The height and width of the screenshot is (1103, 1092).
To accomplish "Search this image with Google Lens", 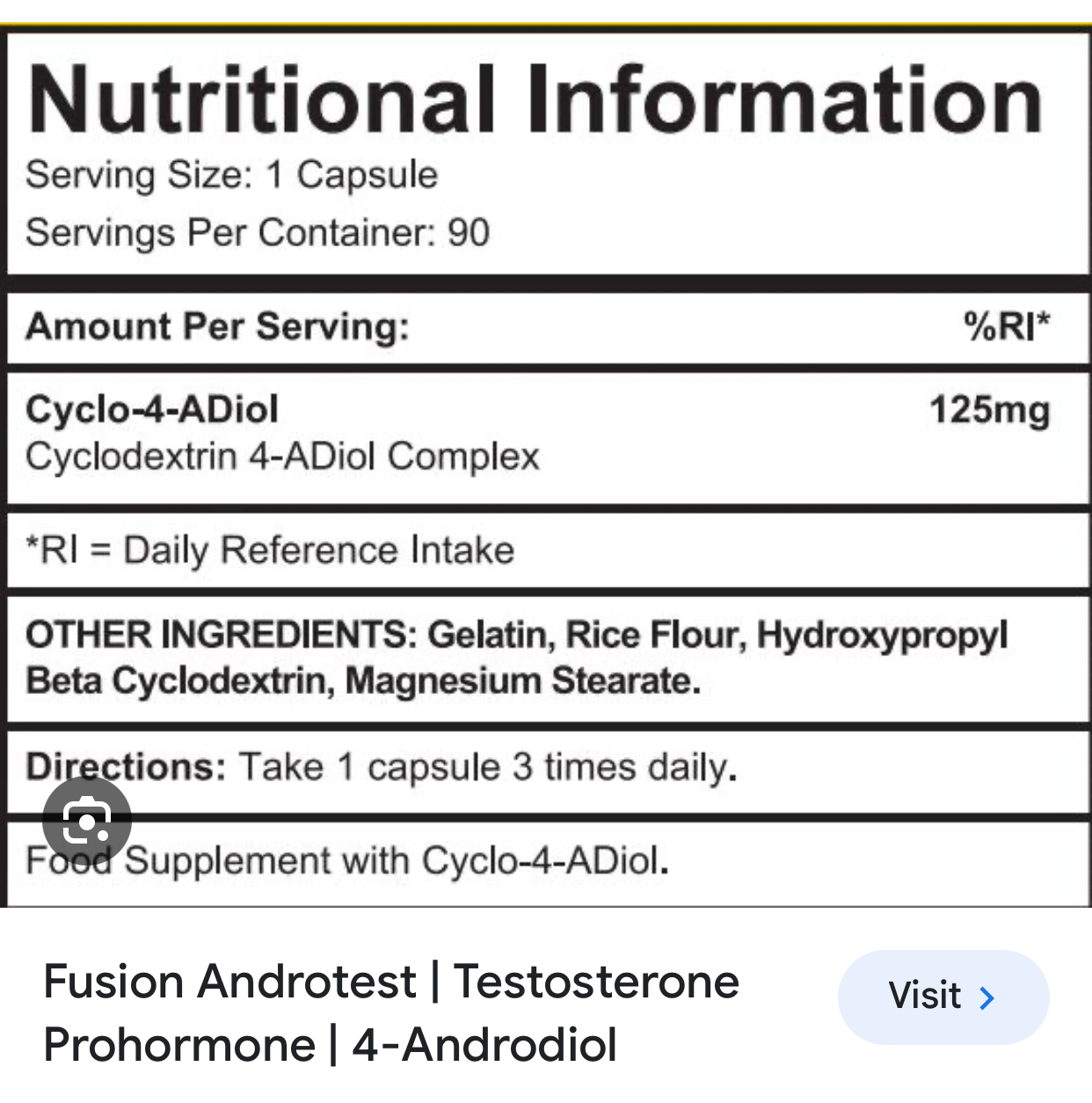I will pyautogui.click(x=87, y=822).
